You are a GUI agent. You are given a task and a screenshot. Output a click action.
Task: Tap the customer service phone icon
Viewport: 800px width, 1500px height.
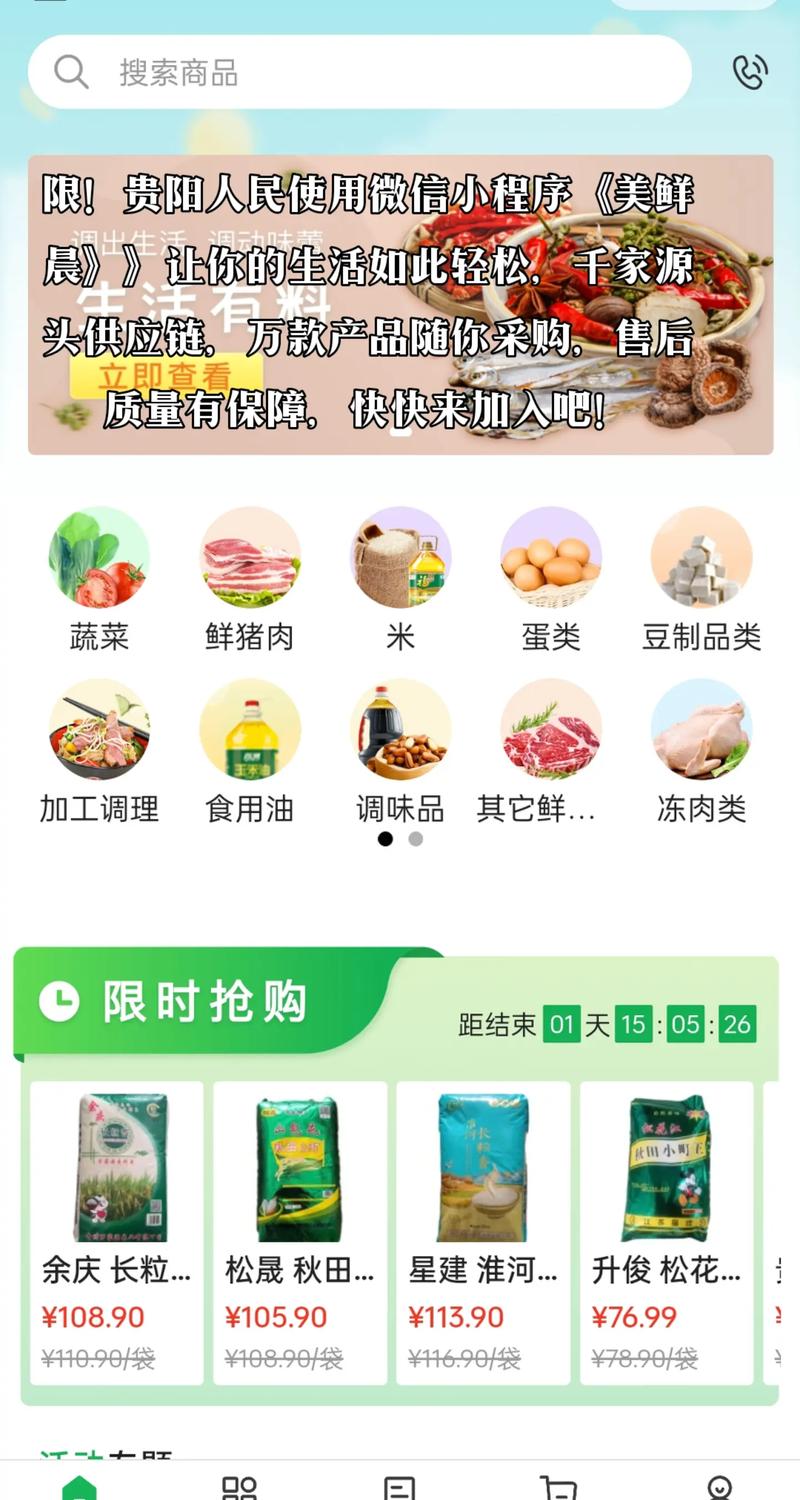click(751, 71)
